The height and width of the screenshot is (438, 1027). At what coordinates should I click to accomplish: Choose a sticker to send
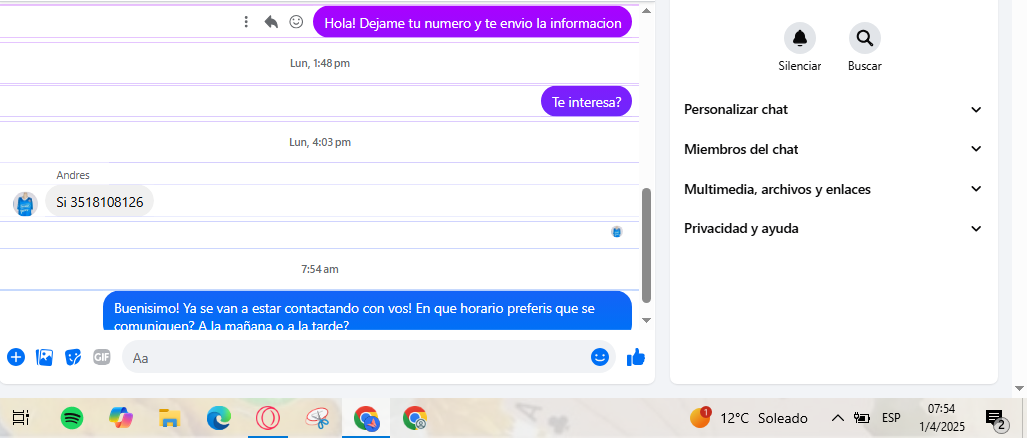click(73, 357)
